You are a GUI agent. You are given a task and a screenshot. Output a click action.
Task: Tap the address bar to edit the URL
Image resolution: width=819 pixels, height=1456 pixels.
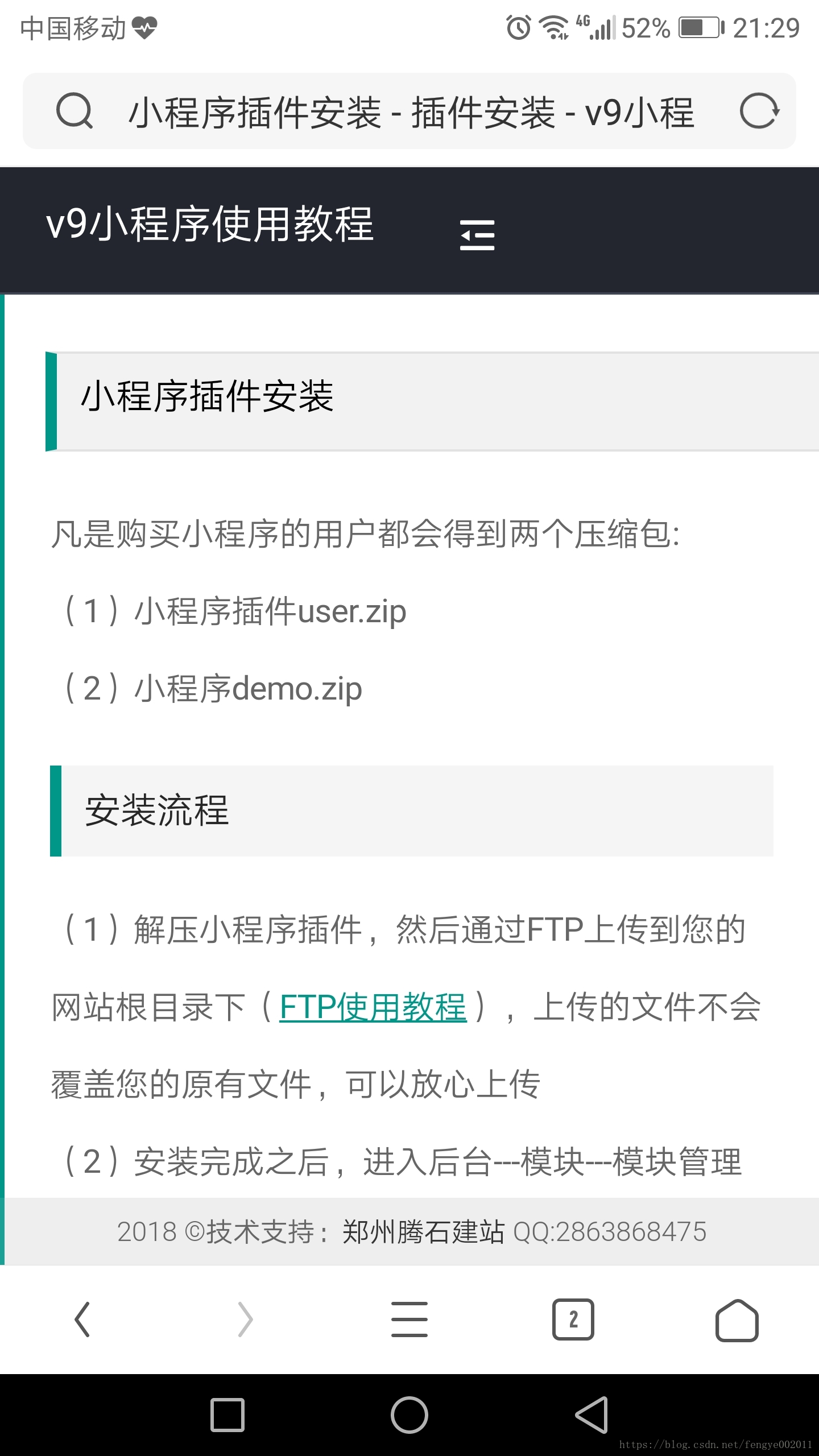[x=409, y=111]
